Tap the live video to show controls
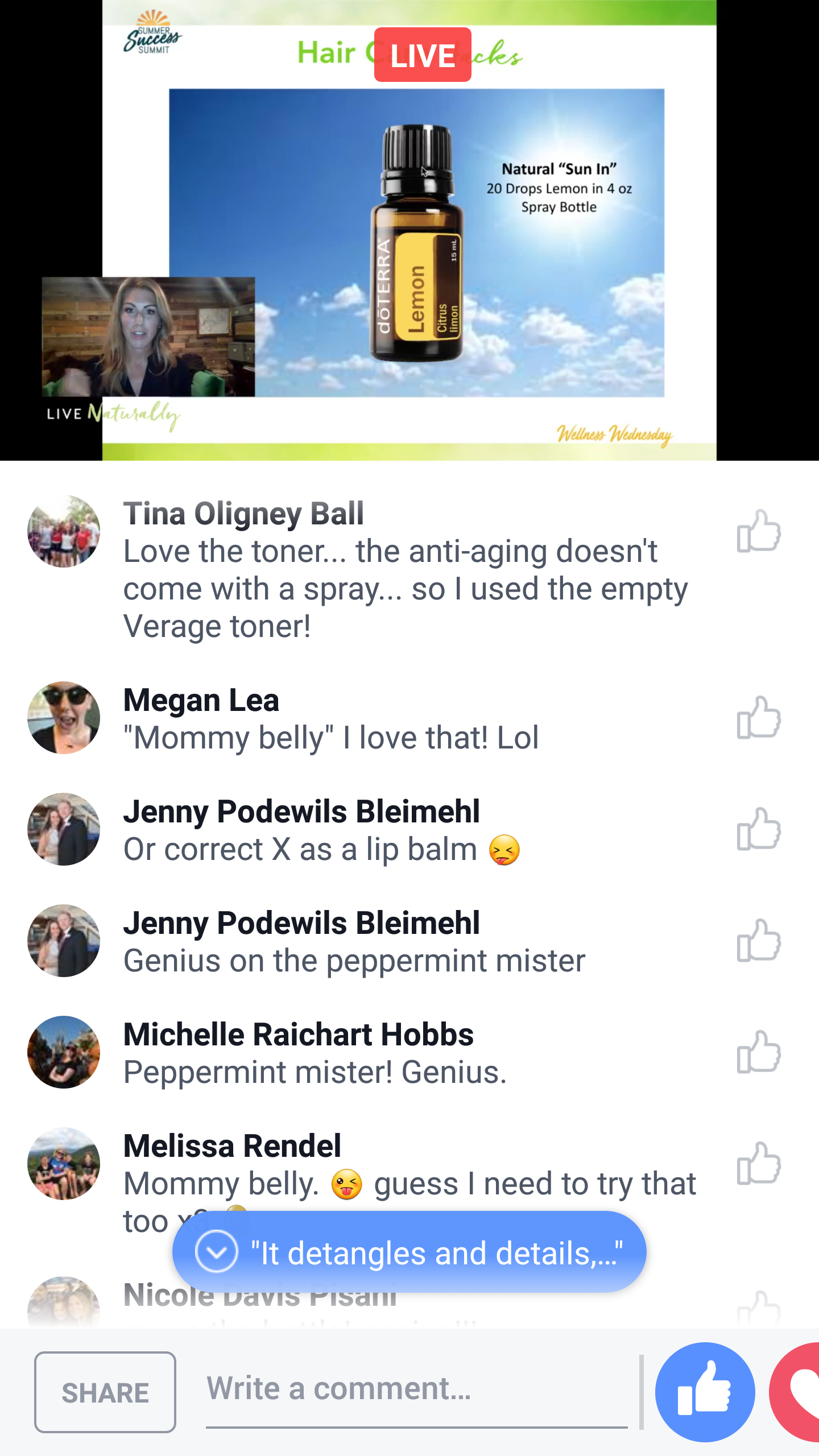This screenshot has height=1456, width=819. (409, 230)
